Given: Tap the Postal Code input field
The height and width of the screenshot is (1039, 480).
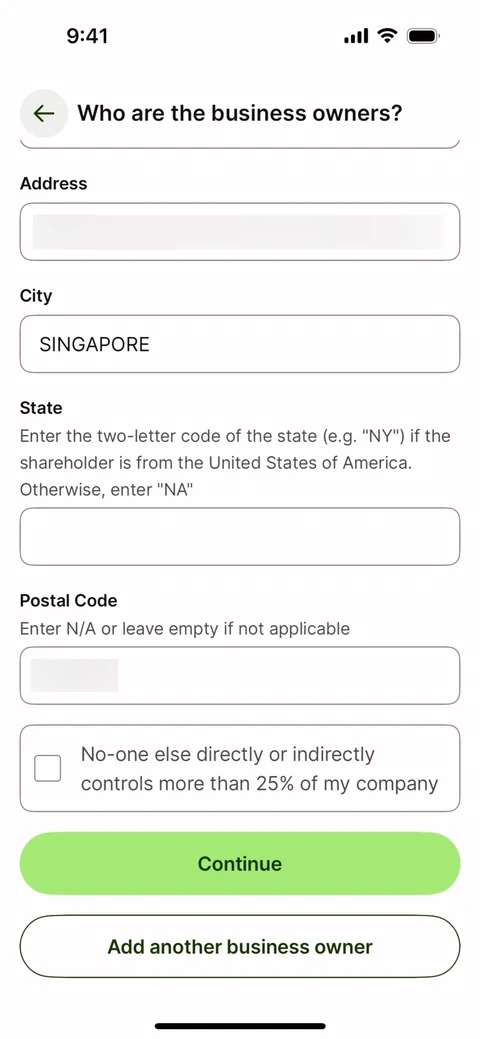Looking at the screenshot, I should (240, 676).
